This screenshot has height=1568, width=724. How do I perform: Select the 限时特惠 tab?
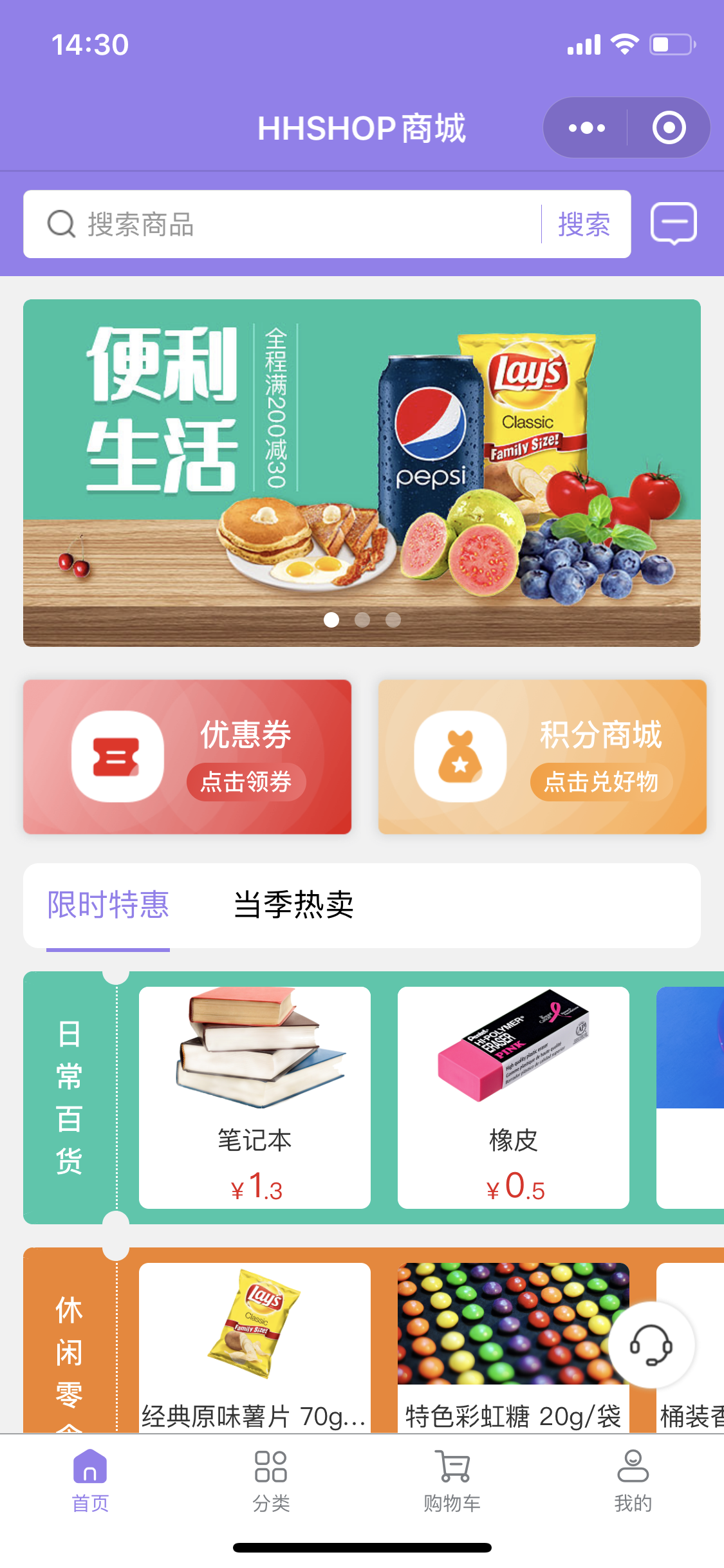click(108, 905)
